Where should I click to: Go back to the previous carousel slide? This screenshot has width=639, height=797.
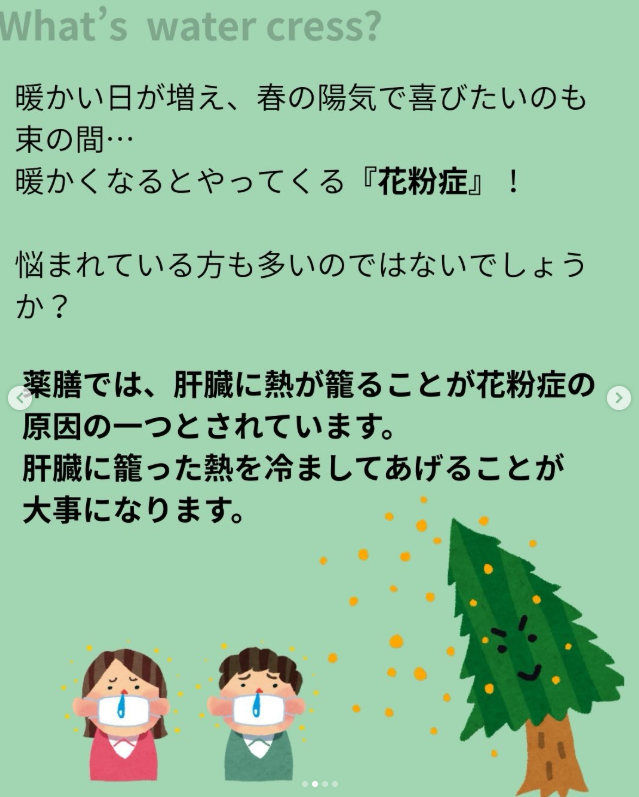click(x=19, y=398)
